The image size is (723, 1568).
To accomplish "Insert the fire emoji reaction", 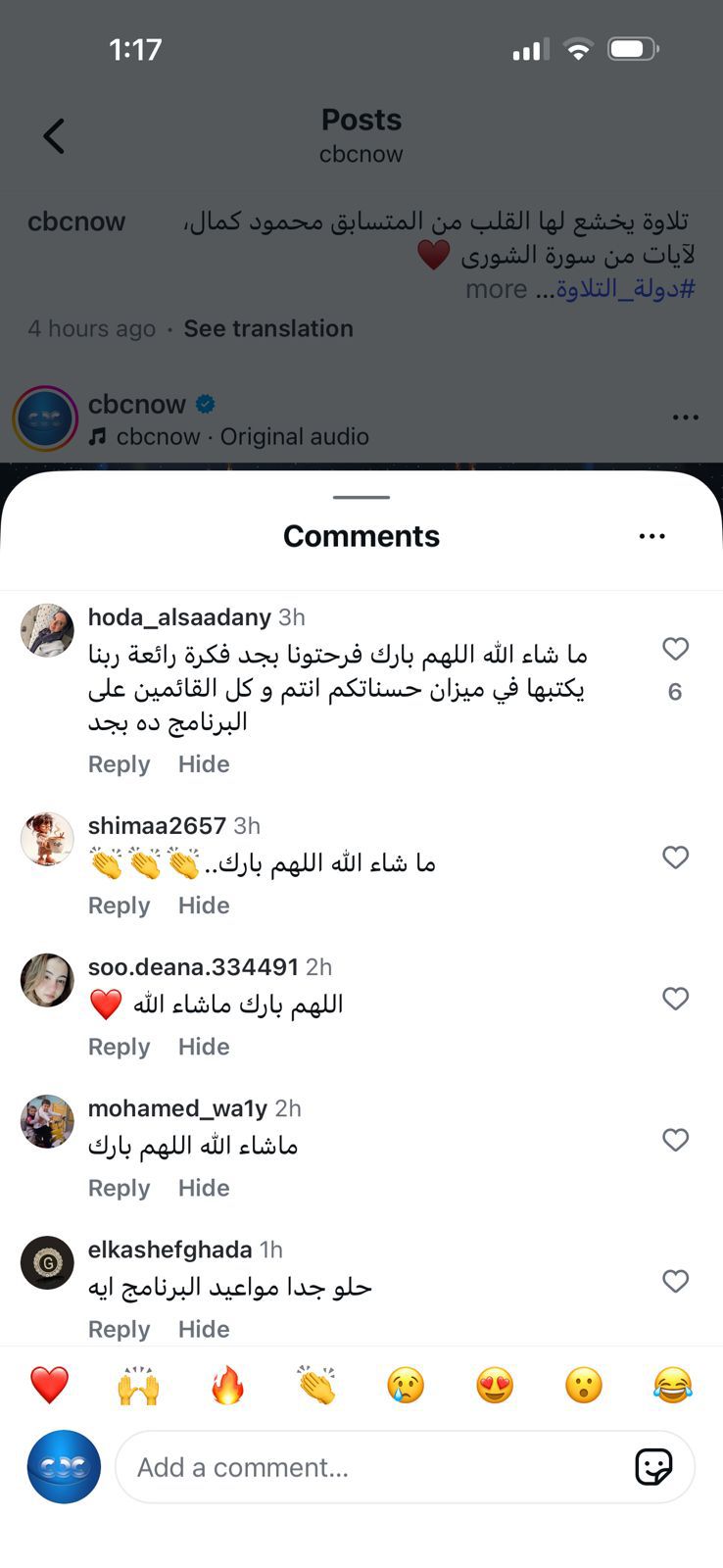I will [227, 1386].
